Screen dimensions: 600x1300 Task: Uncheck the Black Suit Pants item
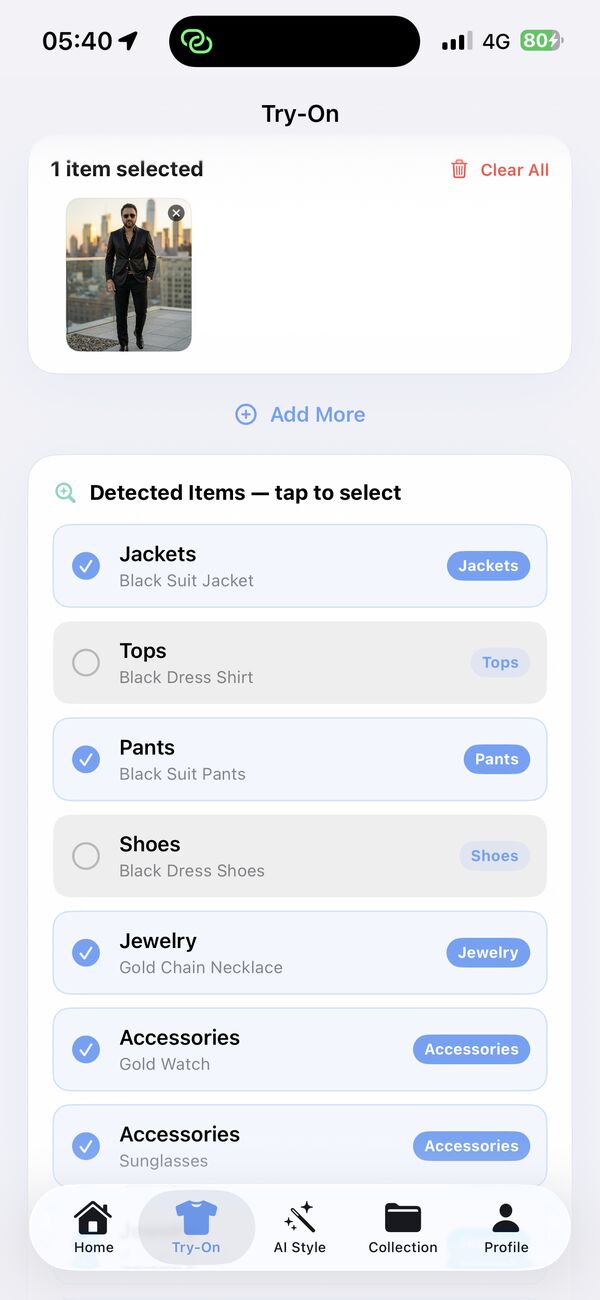[x=86, y=759]
